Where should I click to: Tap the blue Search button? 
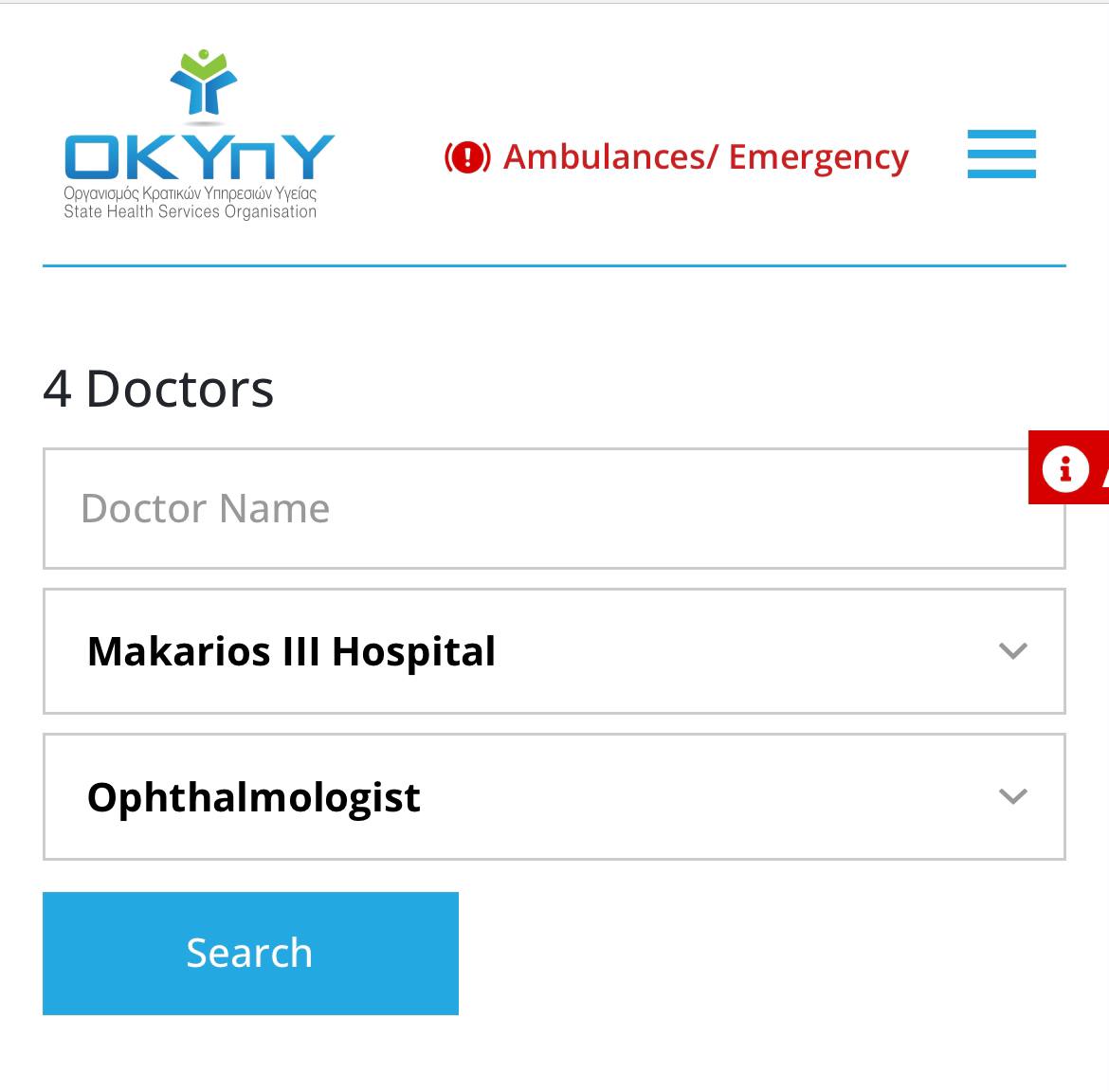250,953
